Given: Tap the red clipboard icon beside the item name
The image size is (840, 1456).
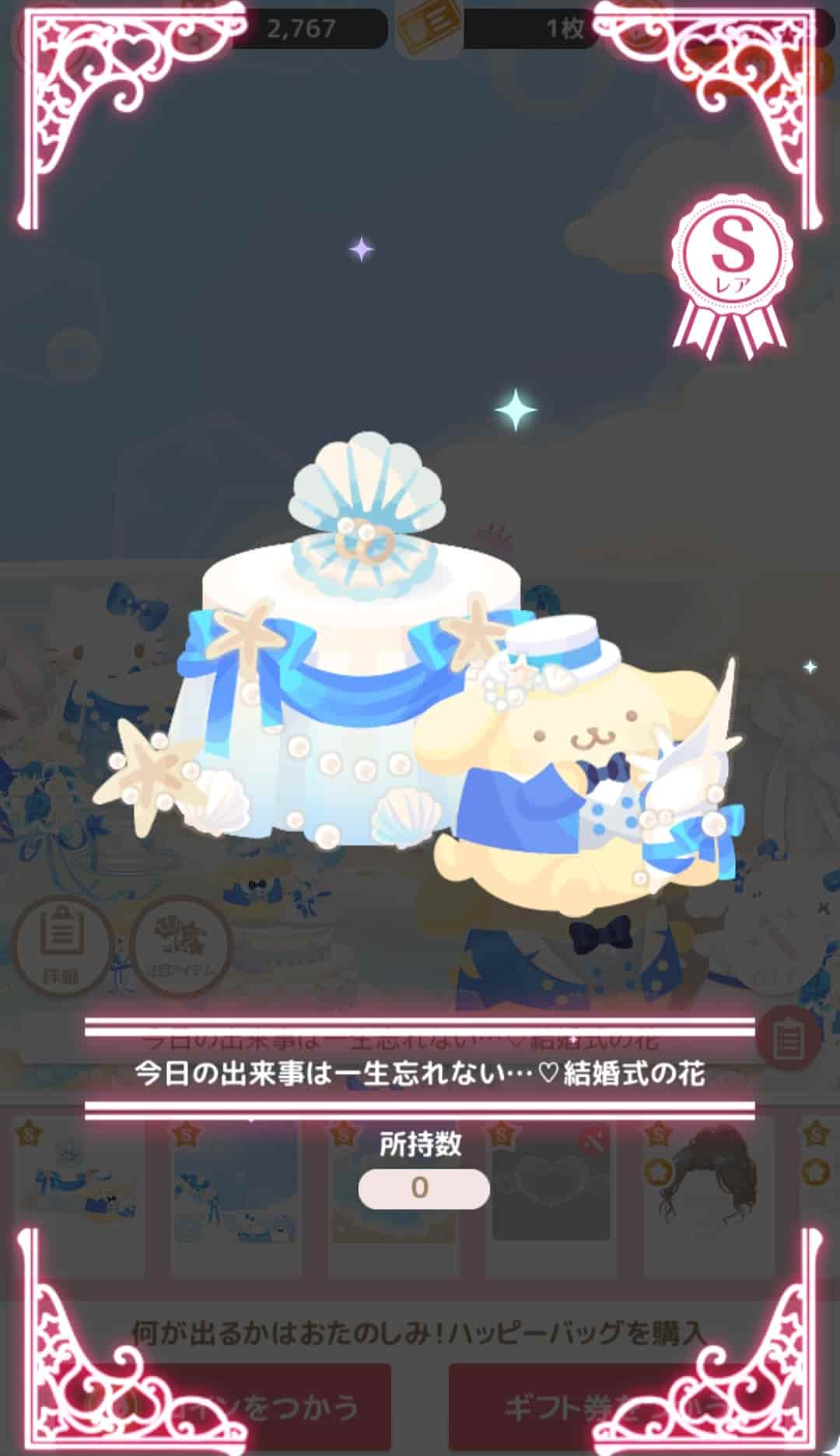Looking at the screenshot, I should point(788,1037).
